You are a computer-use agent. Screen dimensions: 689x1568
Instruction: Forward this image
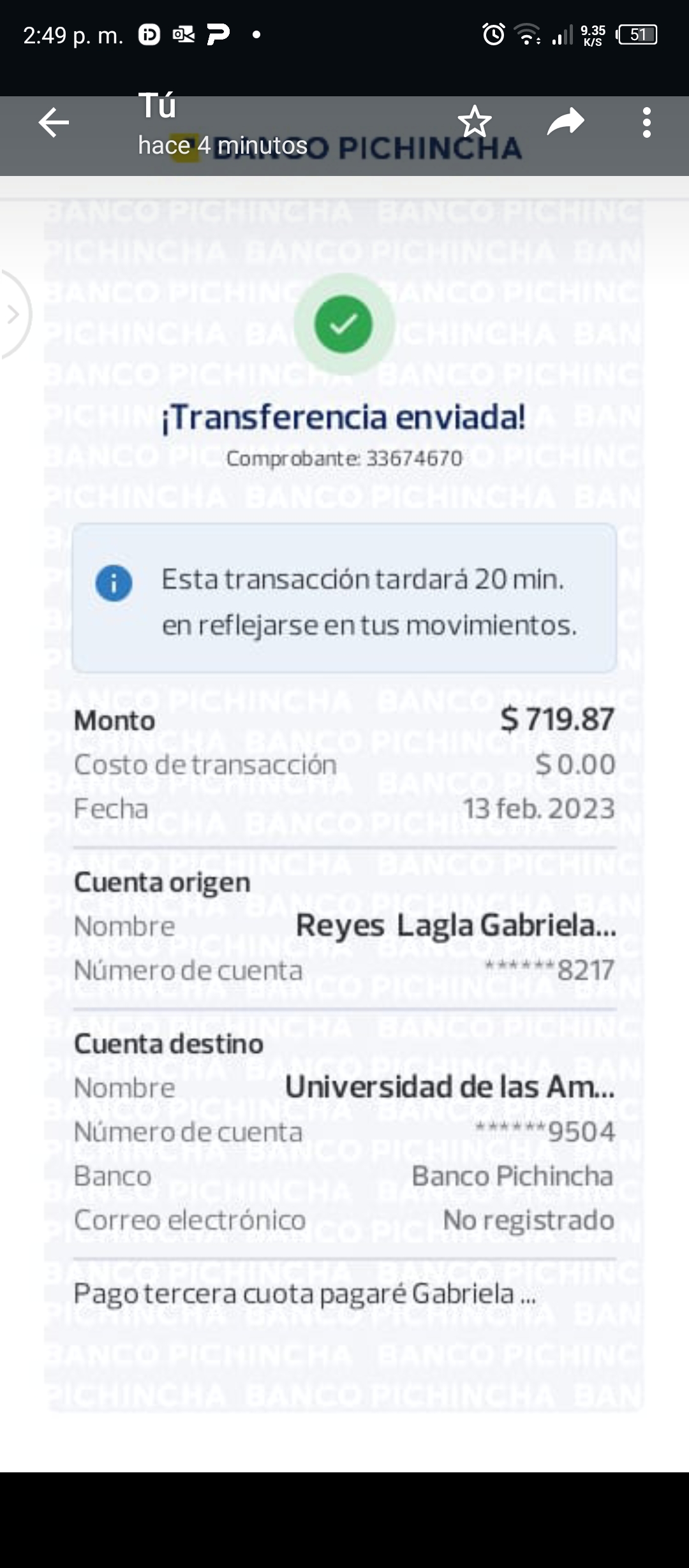pyautogui.click(x=565, y=122)
